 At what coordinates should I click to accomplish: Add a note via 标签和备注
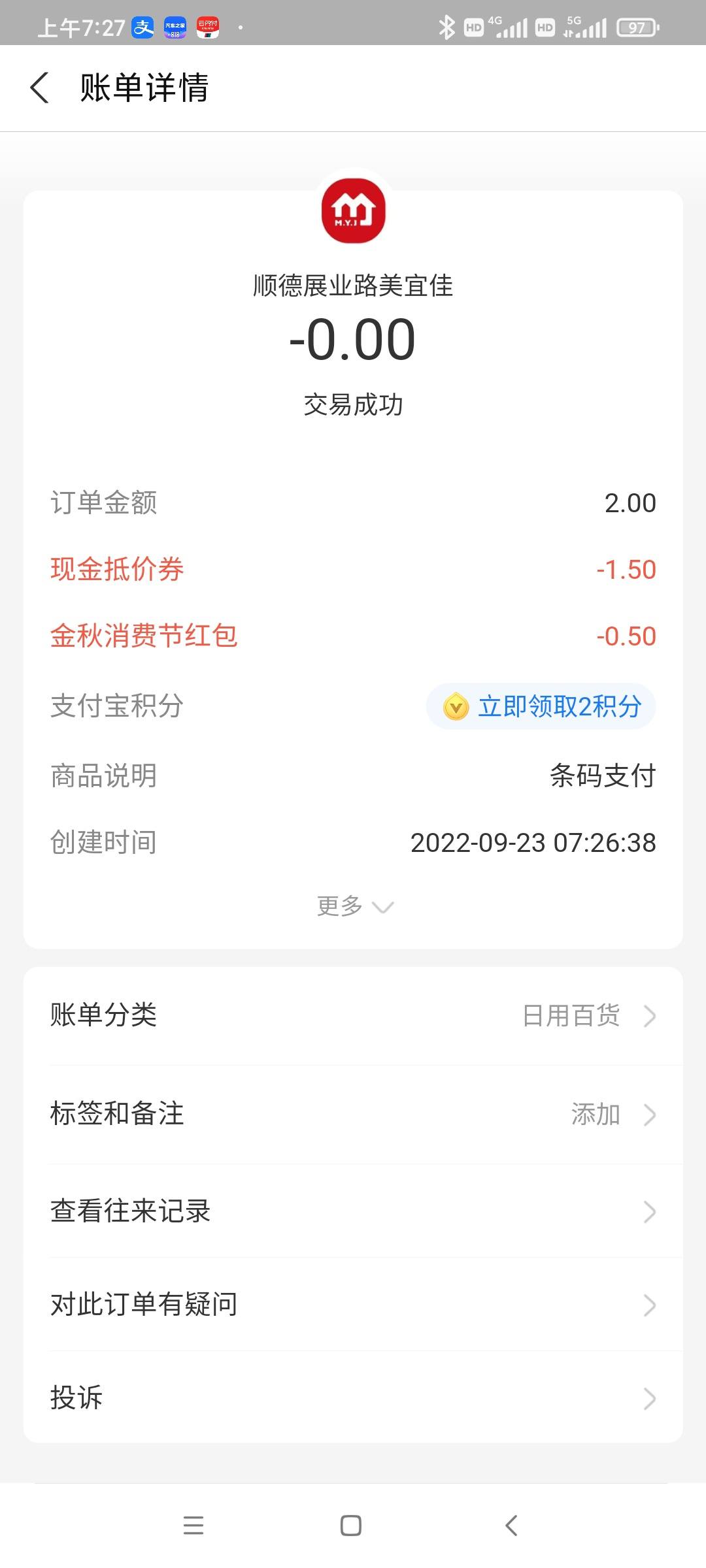353,1114
